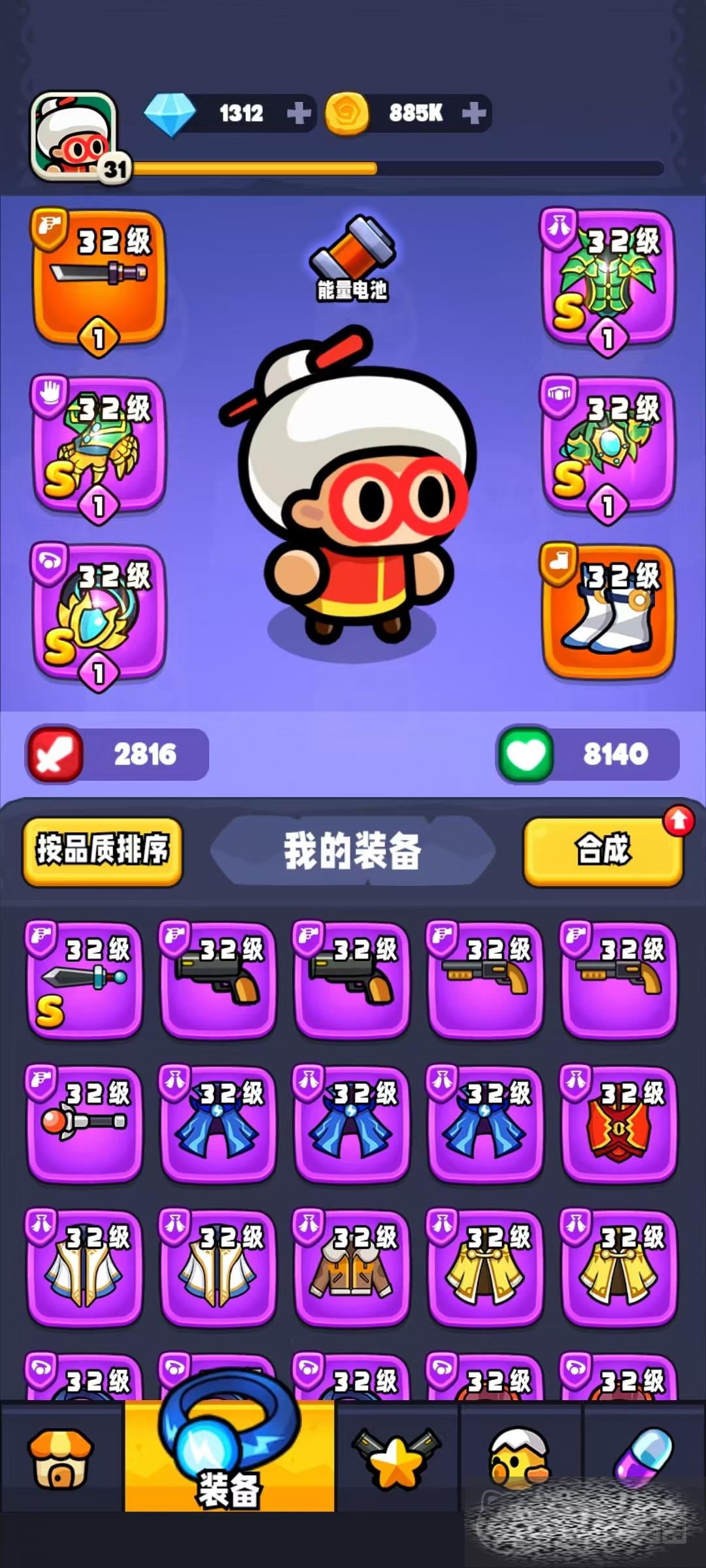The width and height of the screenshot is (706, 1568).
Task: Open the 合成 merge button
Action: [603, 851]
